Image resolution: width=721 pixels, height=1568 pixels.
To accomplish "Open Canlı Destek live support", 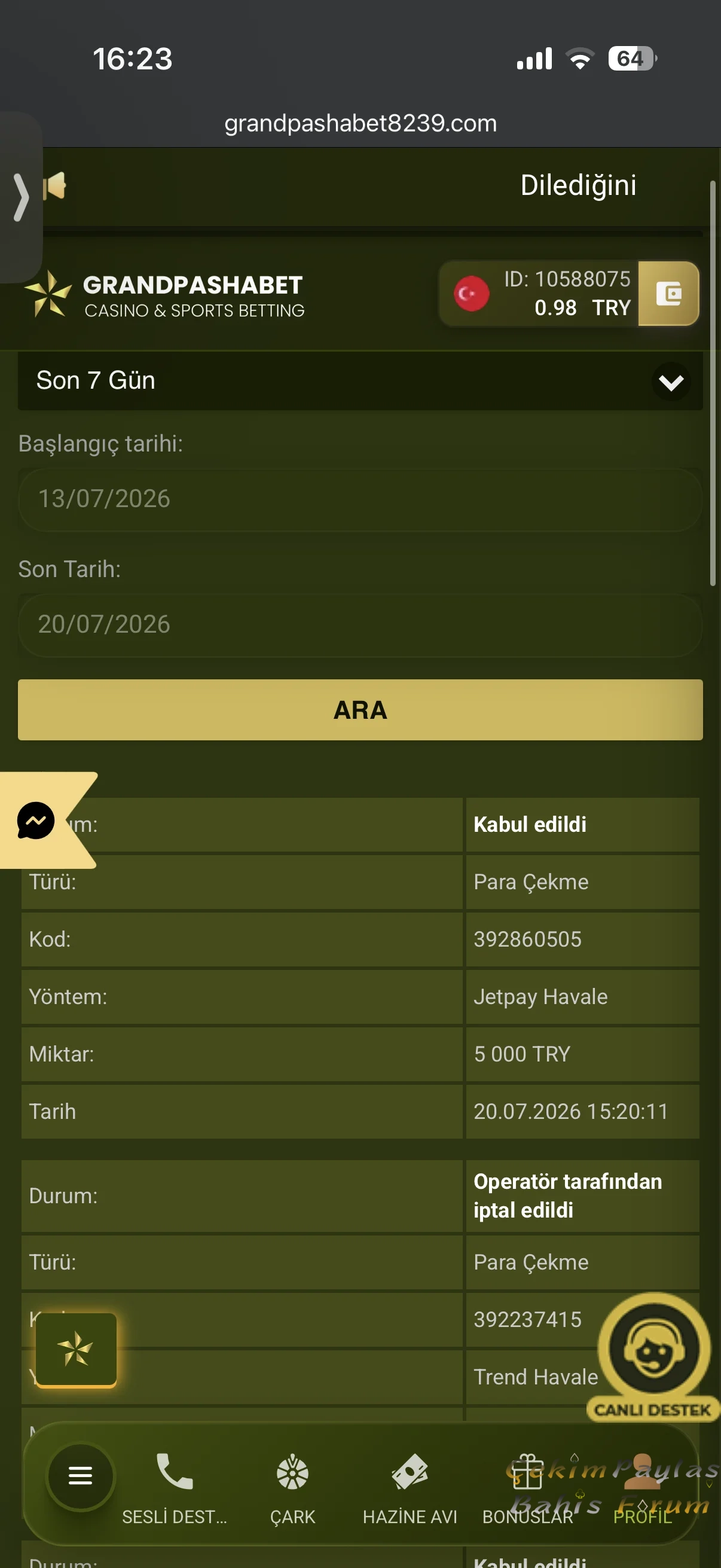I will click(x=654, y=1357).
